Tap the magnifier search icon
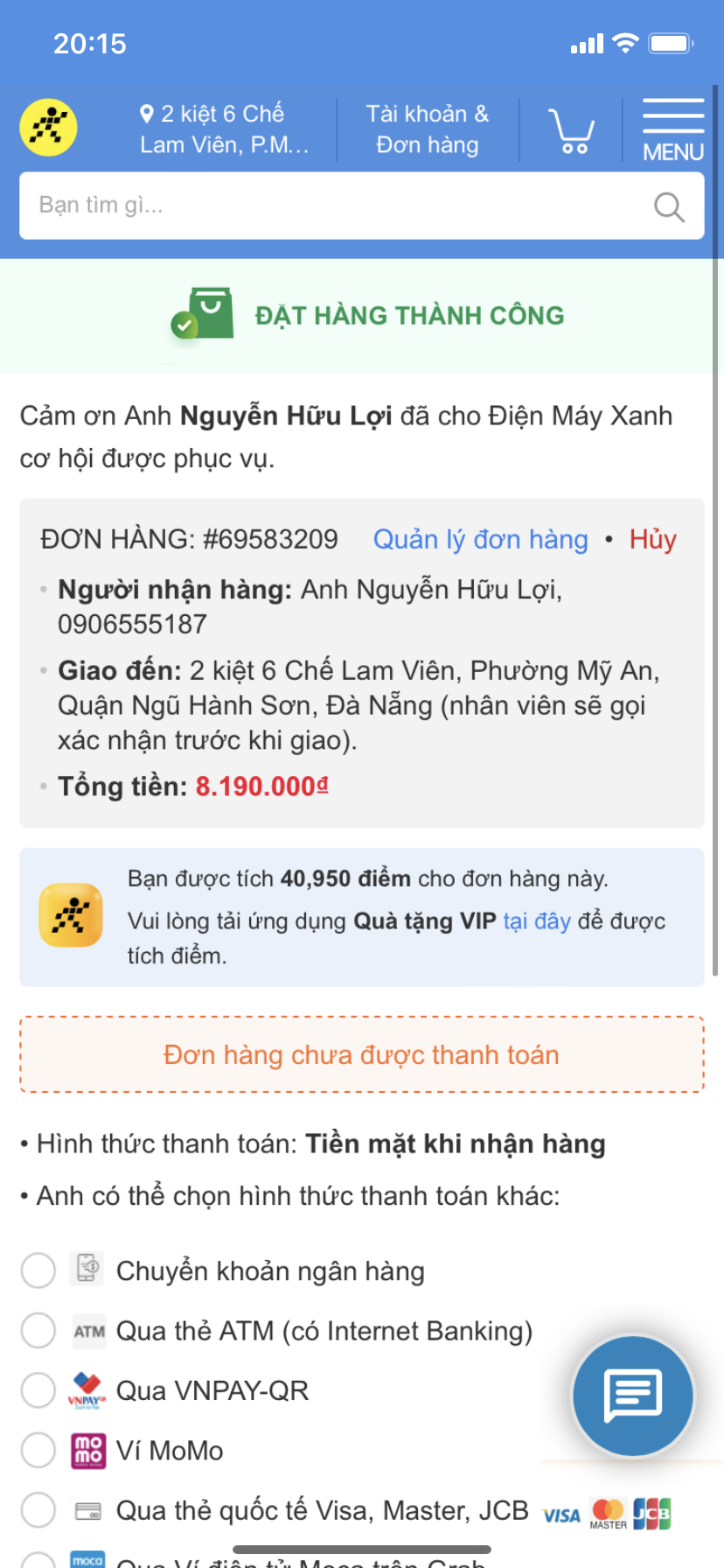Screen dimensions: 724x1568 coord(669,207)
